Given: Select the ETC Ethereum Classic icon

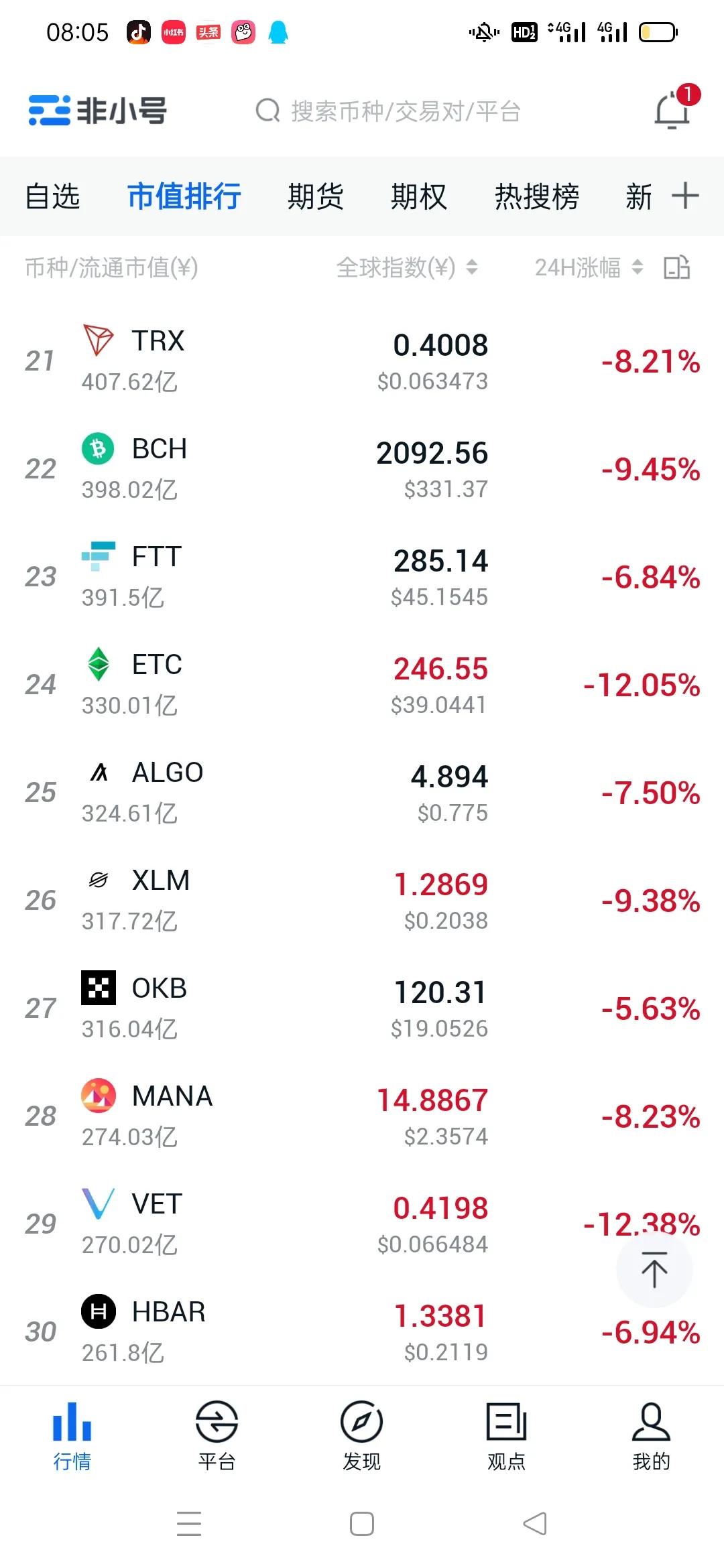Looking at the screenshot, I should point(97,665).
